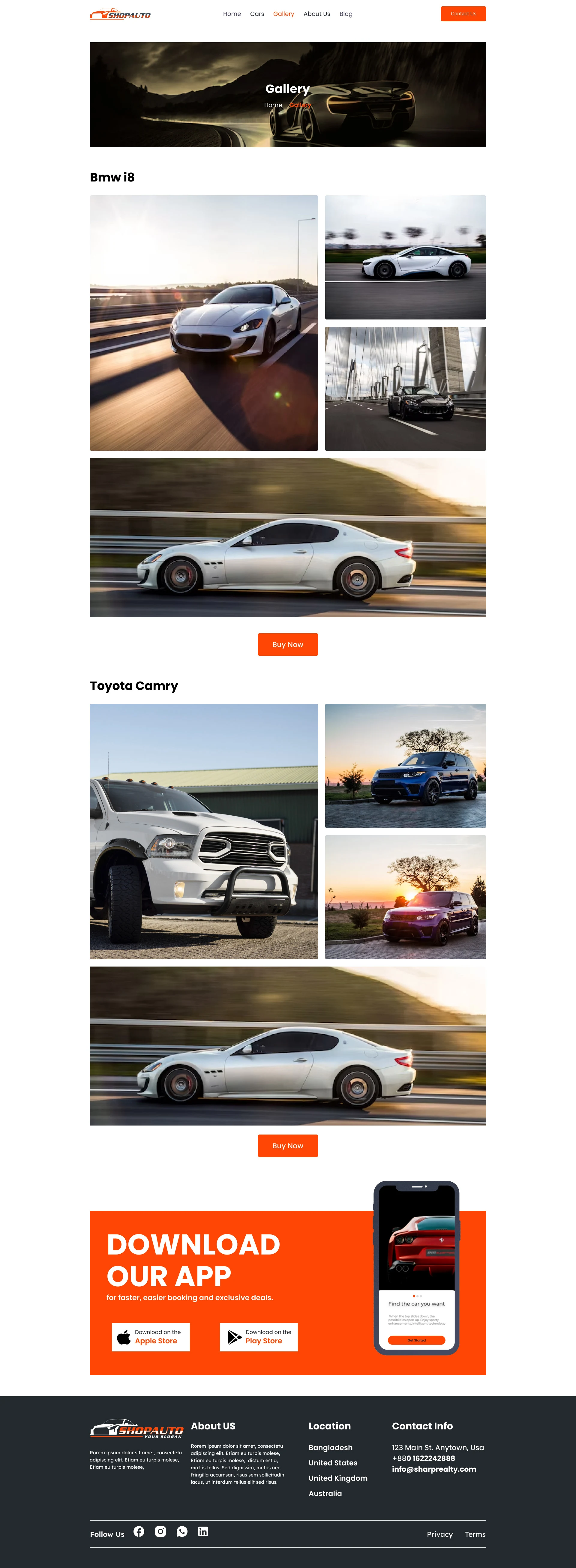Go to the Cars page
The height and width of the screenshot is (1568, 576).
257,14
